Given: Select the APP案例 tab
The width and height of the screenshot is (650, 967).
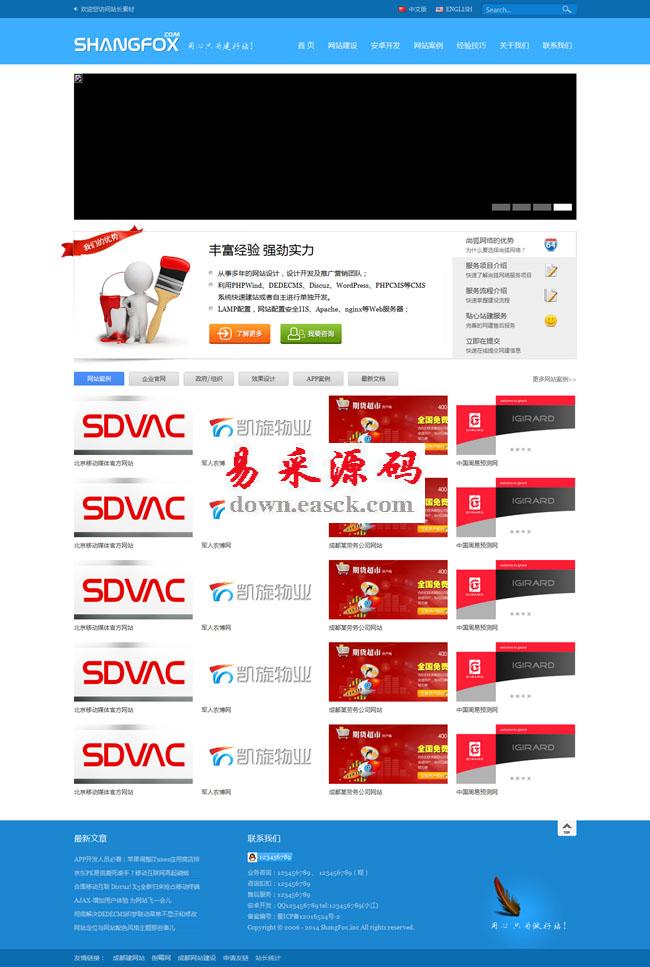Looking at the screenshot, I should tap(318, 379).
